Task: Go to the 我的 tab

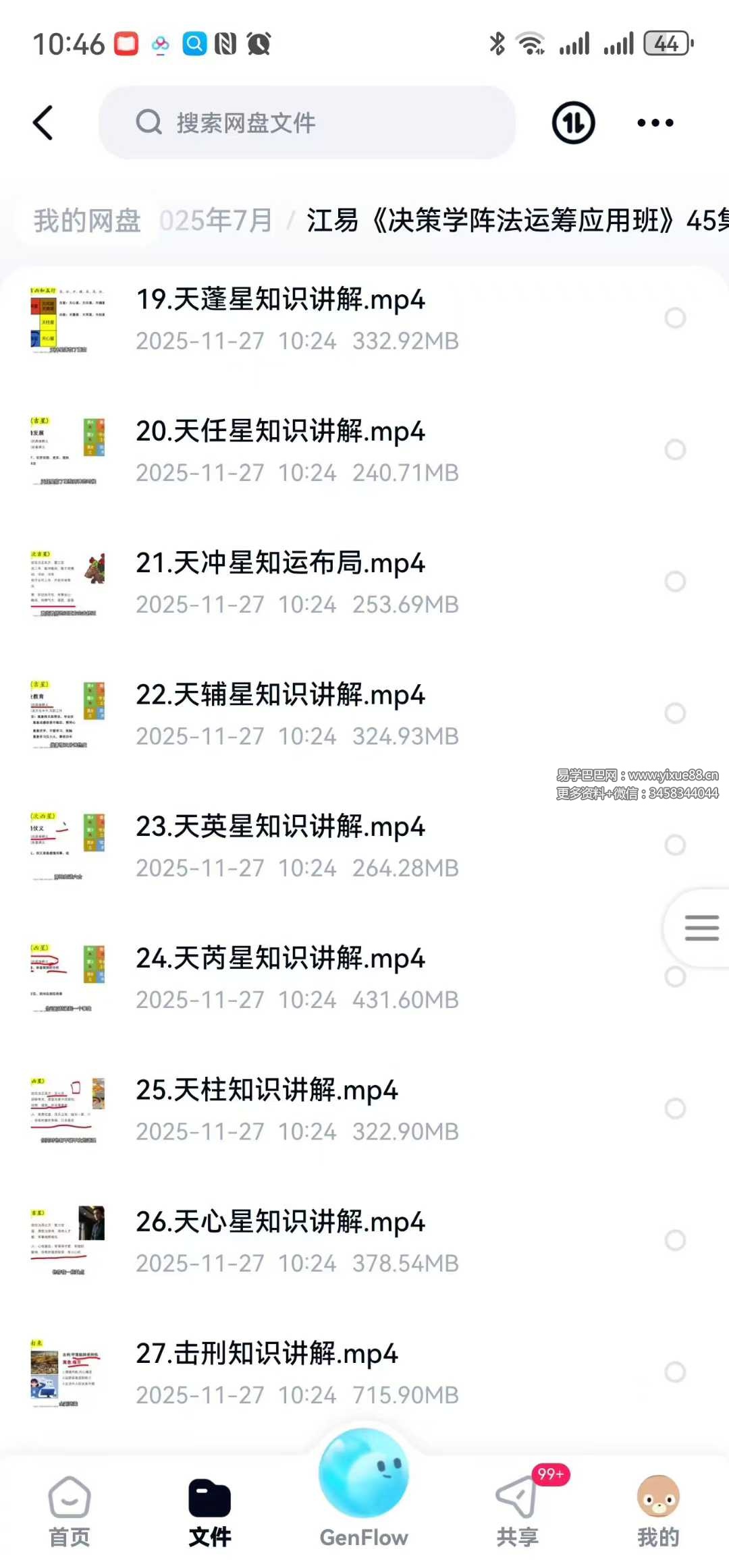Action: (658, 1511)
